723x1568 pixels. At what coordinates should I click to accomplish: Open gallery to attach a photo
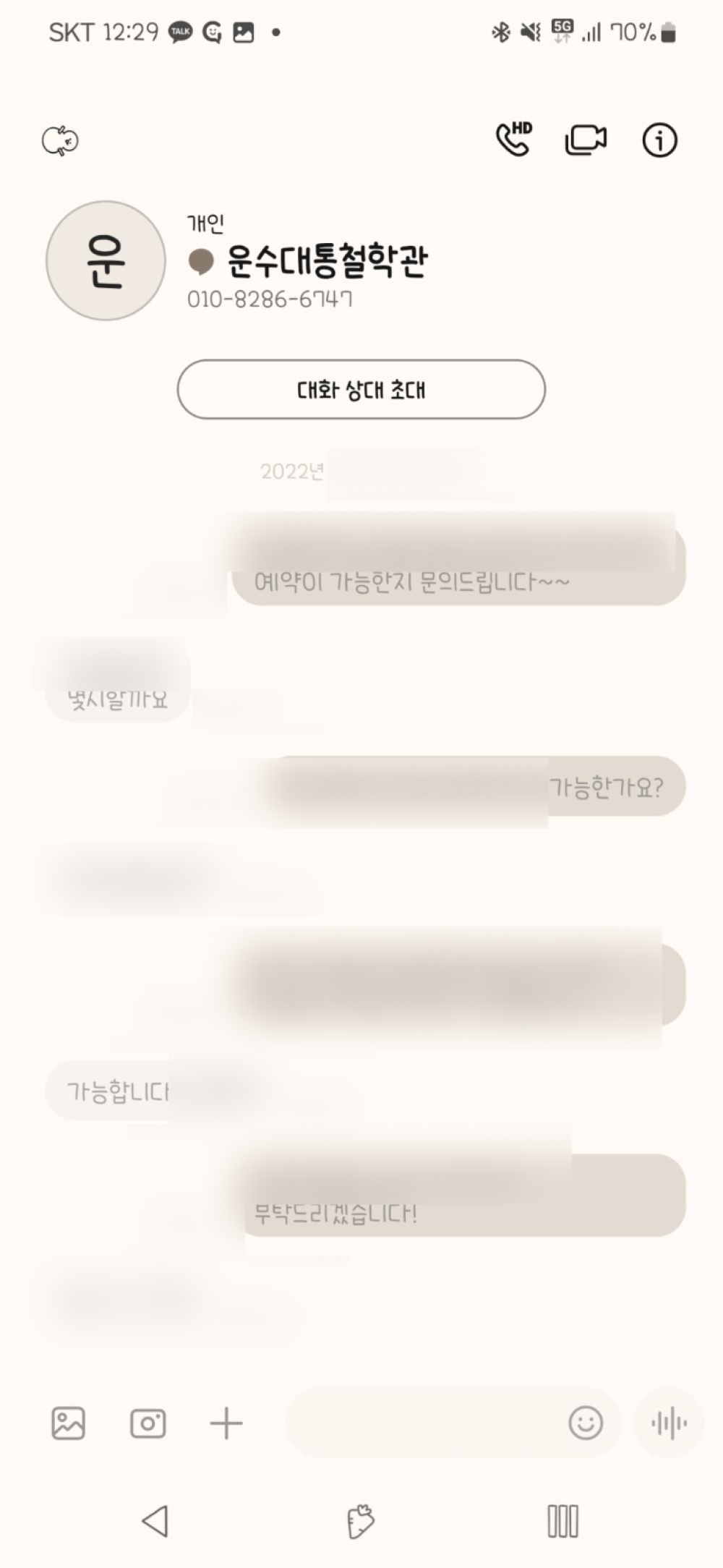coord(69,1423)
